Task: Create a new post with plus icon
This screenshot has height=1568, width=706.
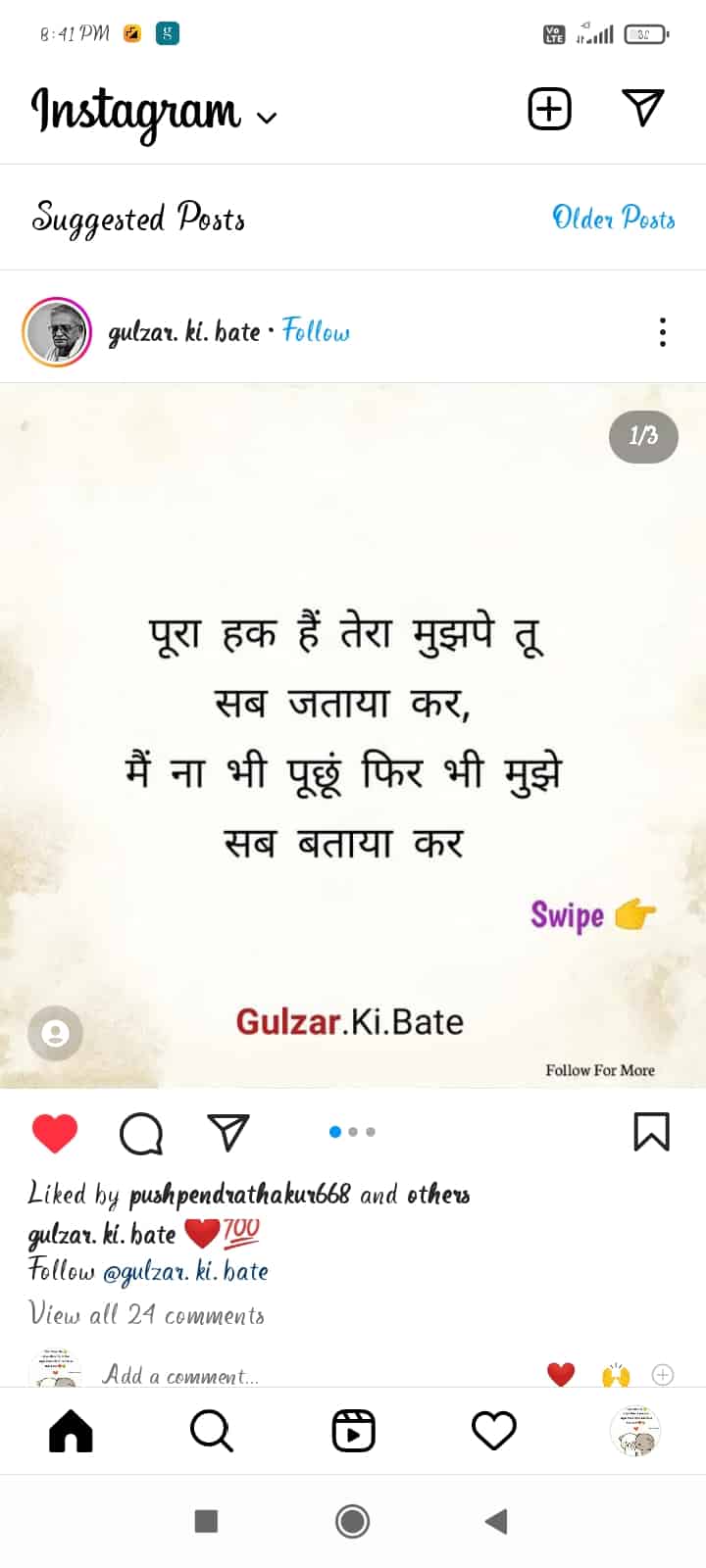Action: [549, 109]
